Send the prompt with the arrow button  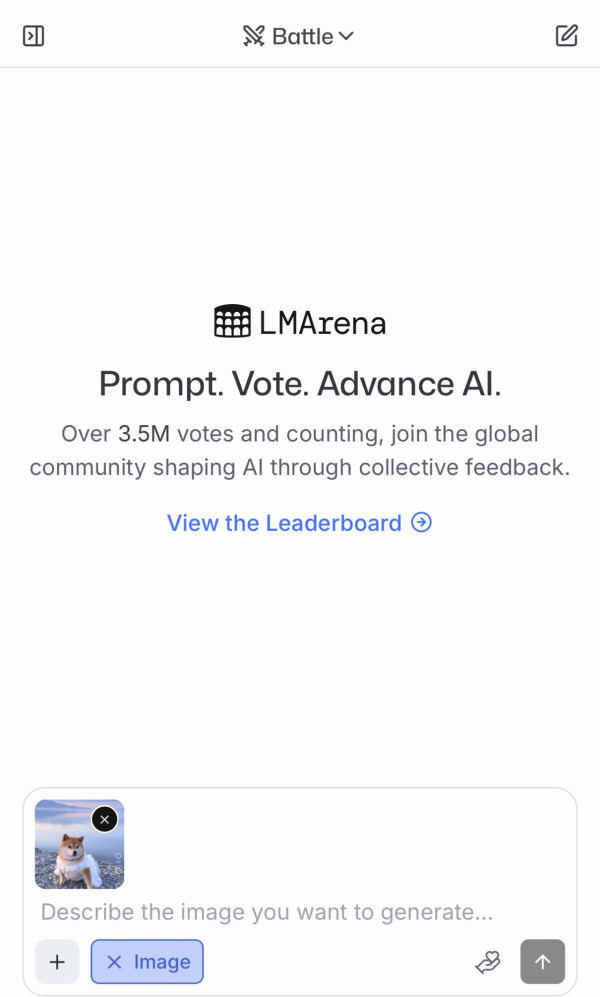542,962
